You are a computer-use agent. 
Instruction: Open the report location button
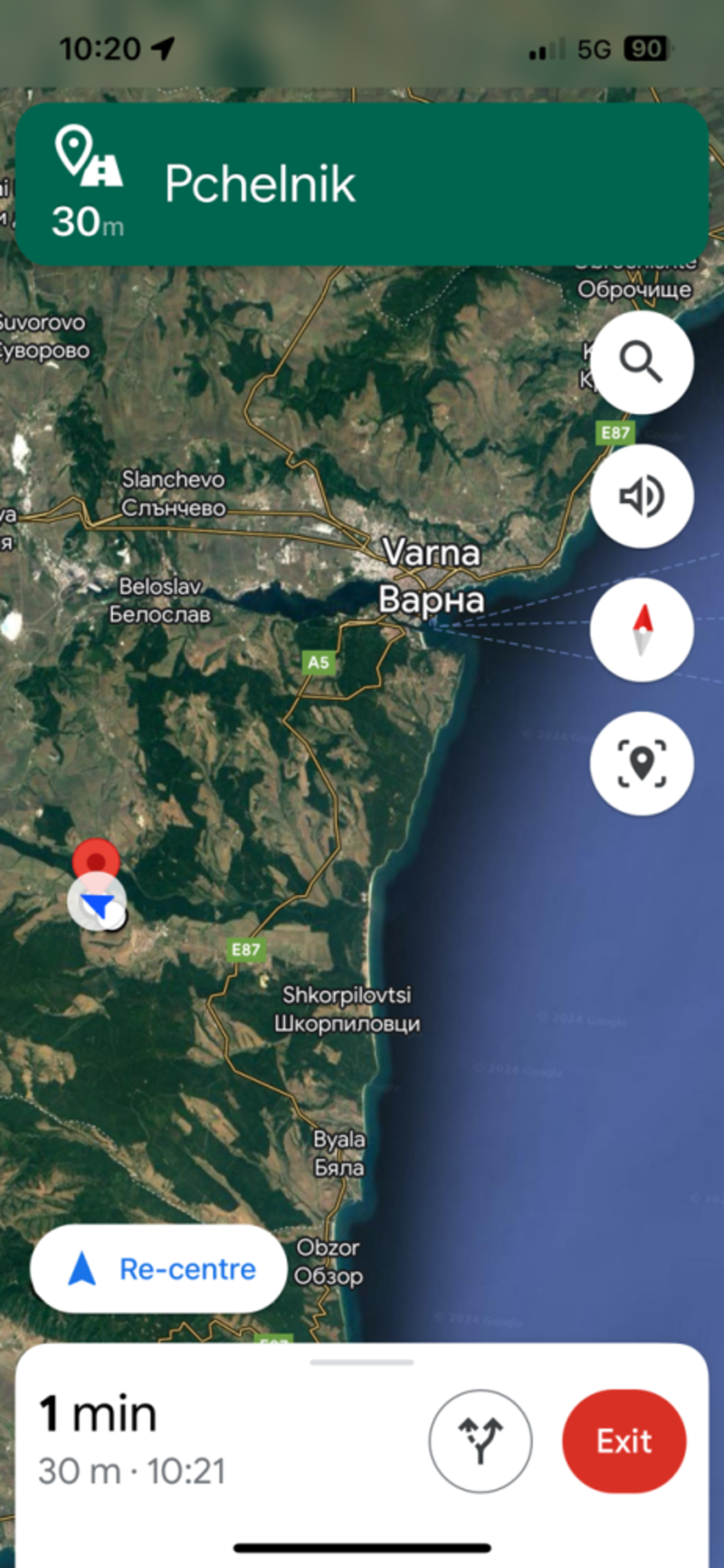coord(642,763)
